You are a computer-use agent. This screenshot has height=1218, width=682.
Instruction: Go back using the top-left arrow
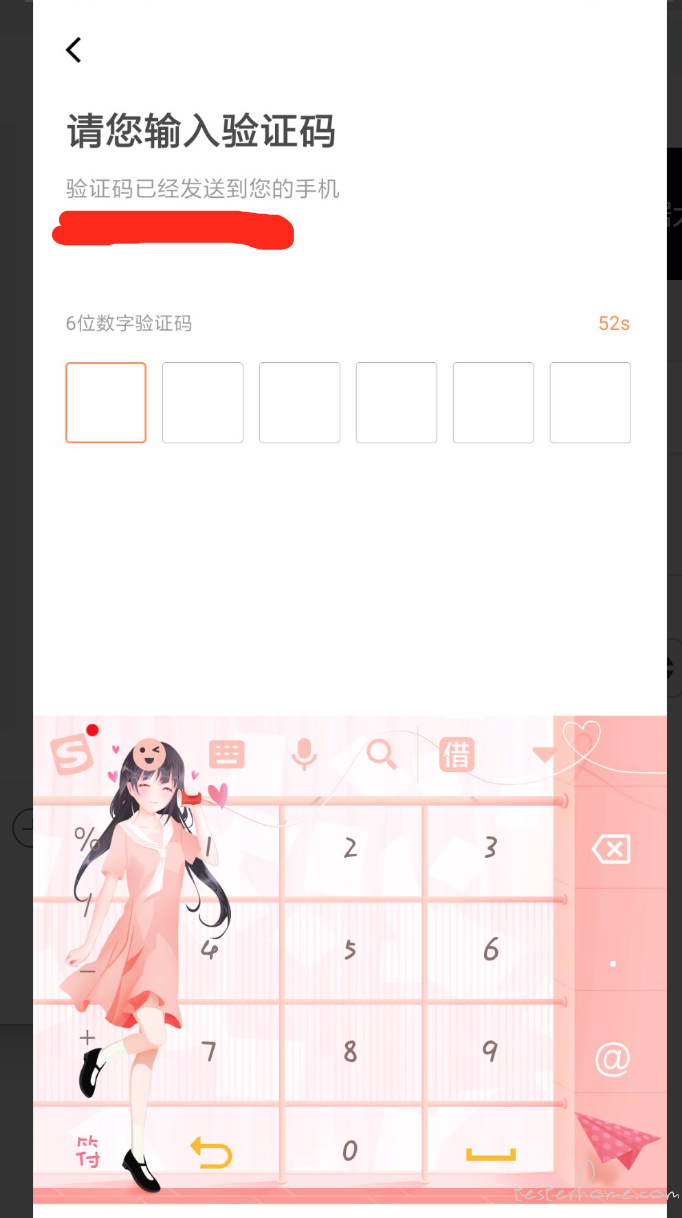pos(73,50)
